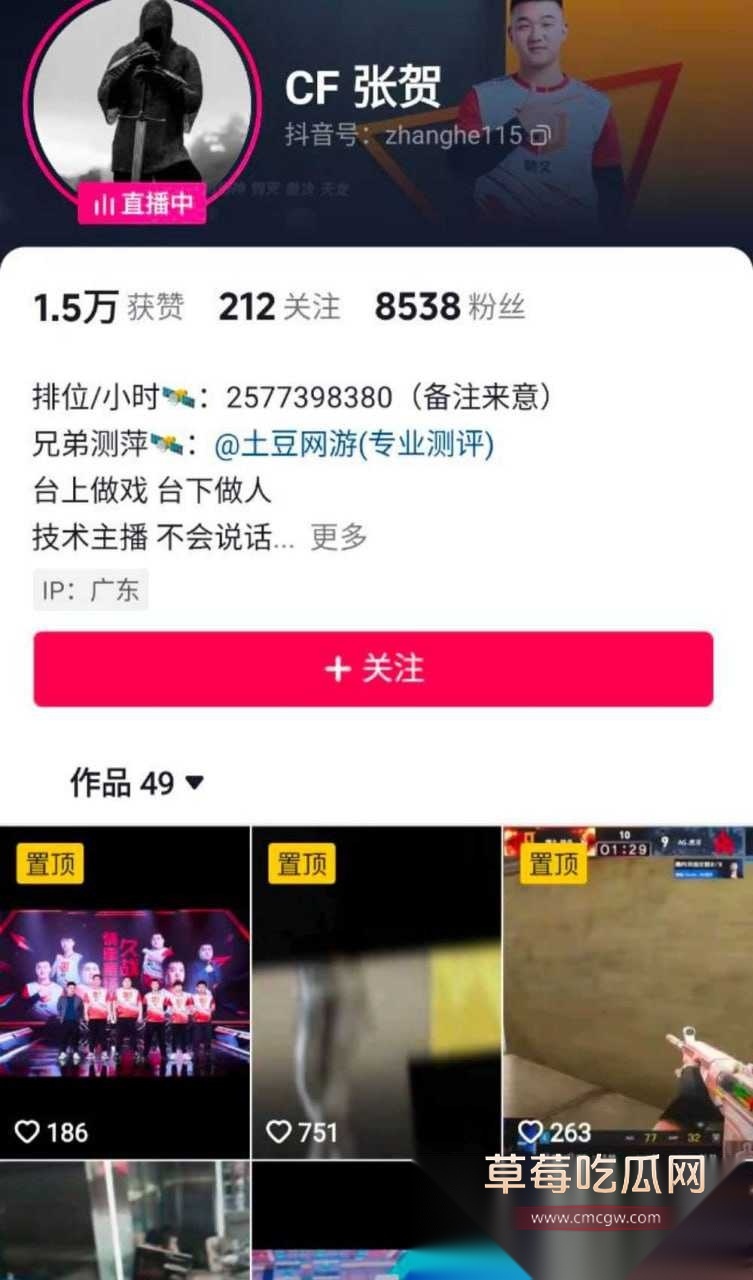Open pinned video with 751 likes
753x1280 pixels.
(x=375, y=992)
